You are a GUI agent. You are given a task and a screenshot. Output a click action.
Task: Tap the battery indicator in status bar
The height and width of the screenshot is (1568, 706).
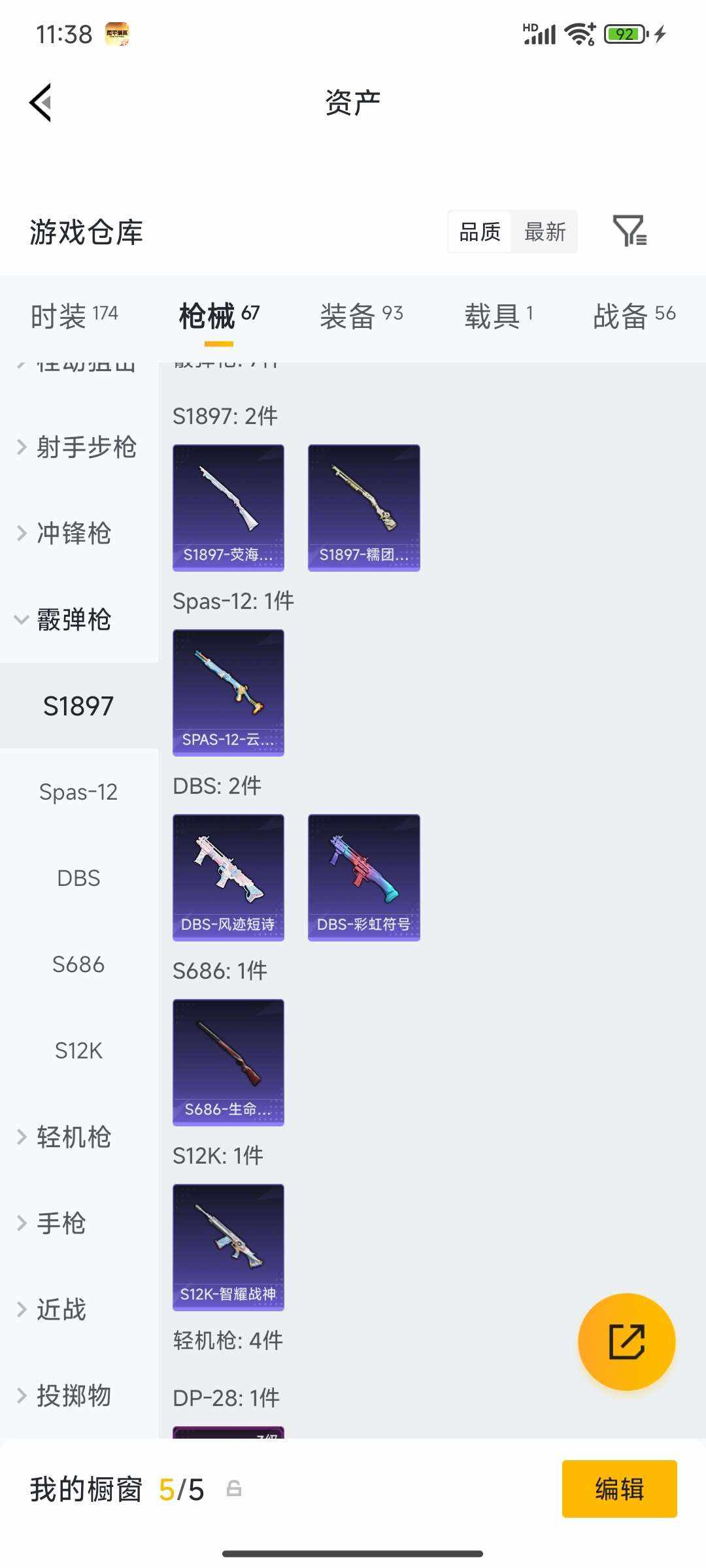coord(626,34)
